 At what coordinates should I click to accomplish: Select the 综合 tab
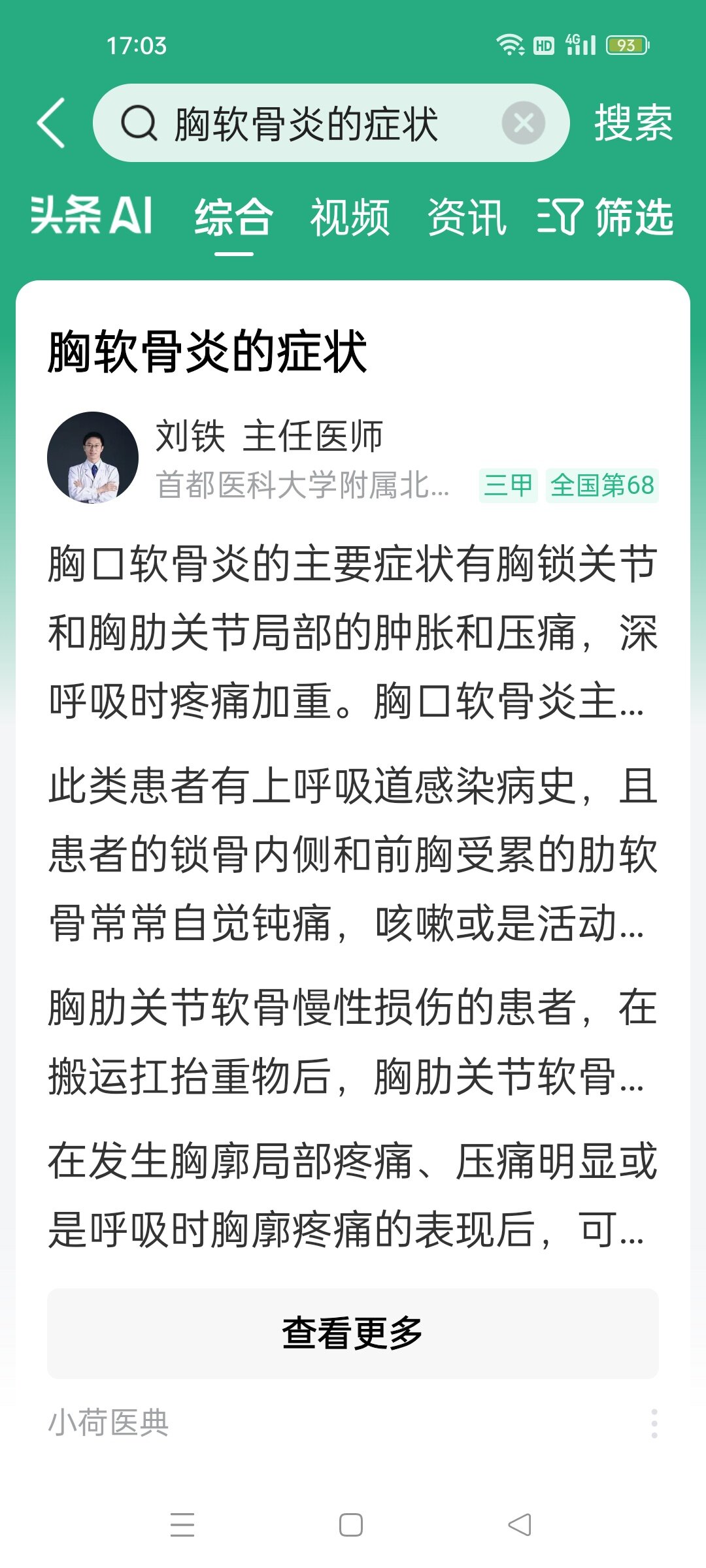[x=233, y=217]
